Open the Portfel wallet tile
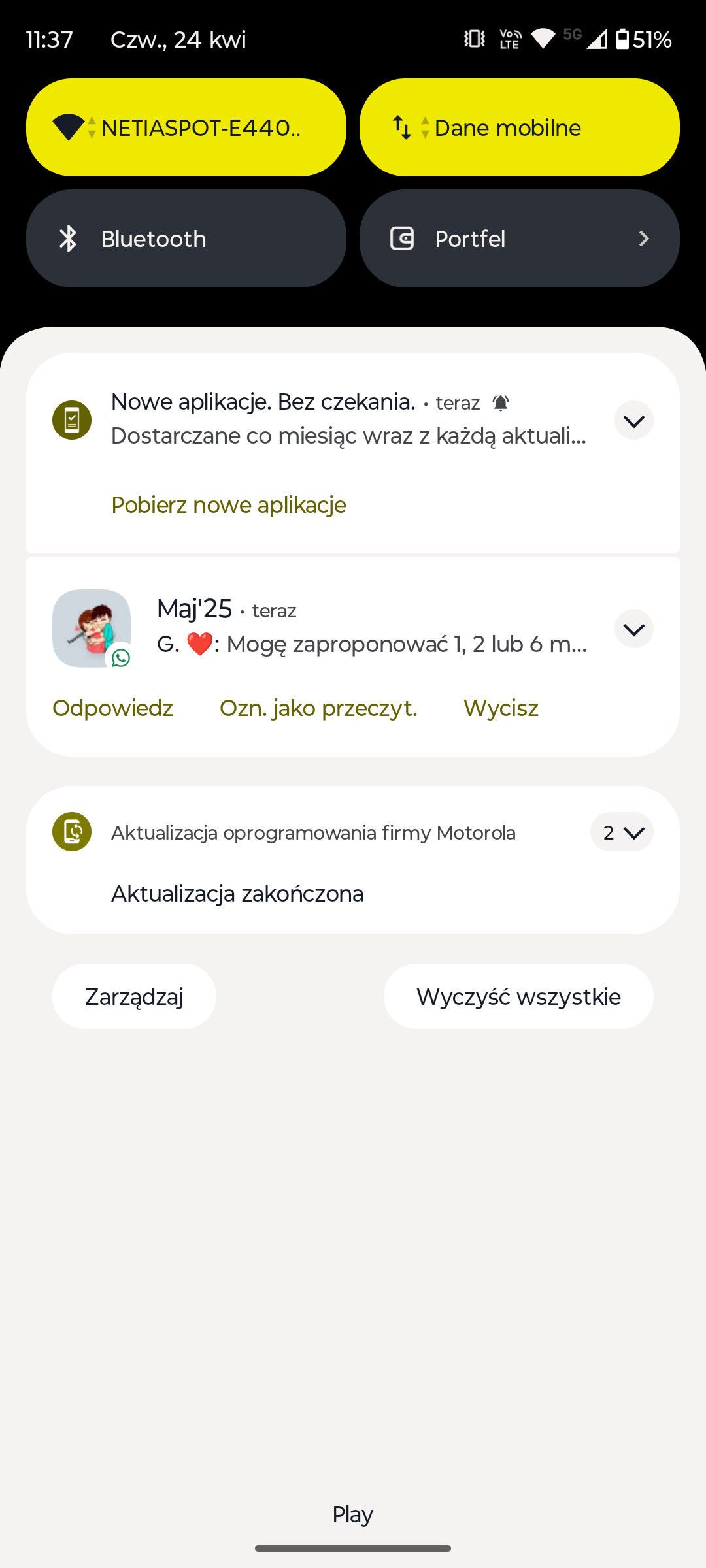 click(520, 238)
